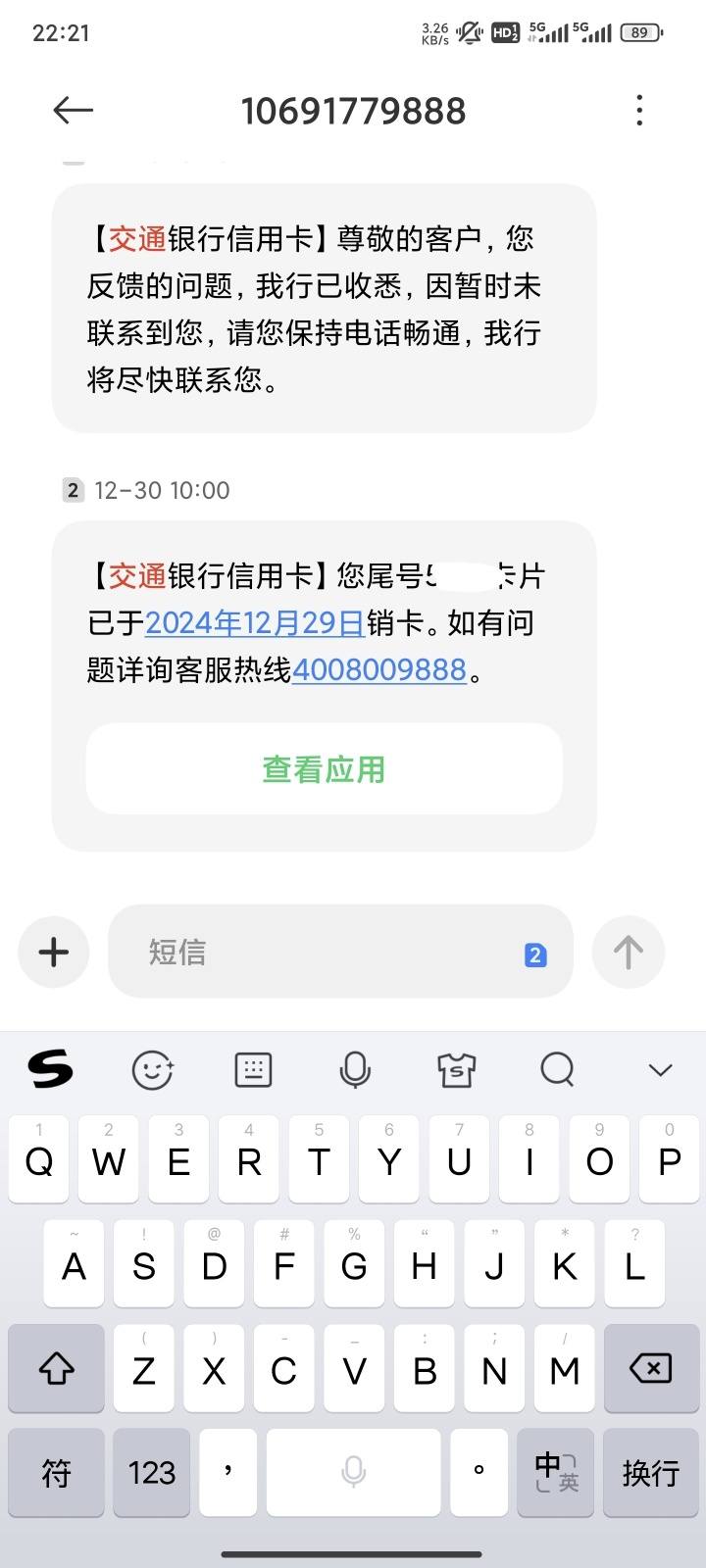Screen dimensions: 706x1568
Task: Tap the 2024年12月29日 date link
Action: pos(255,623)
